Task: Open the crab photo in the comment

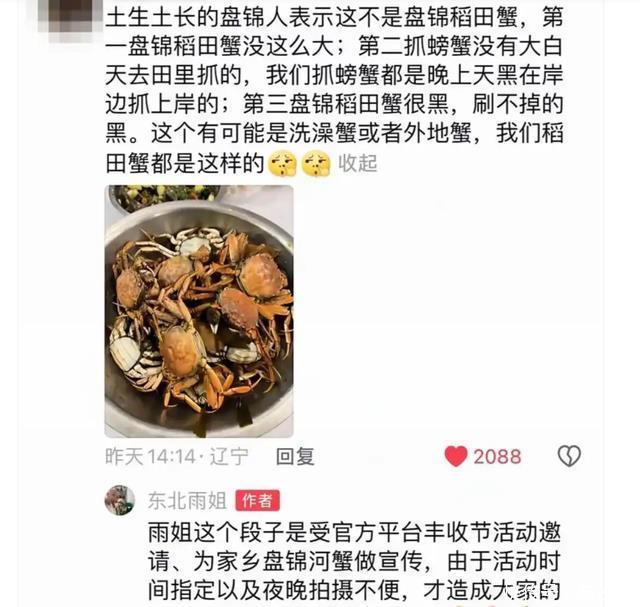Action: click(x=199, y=310)
